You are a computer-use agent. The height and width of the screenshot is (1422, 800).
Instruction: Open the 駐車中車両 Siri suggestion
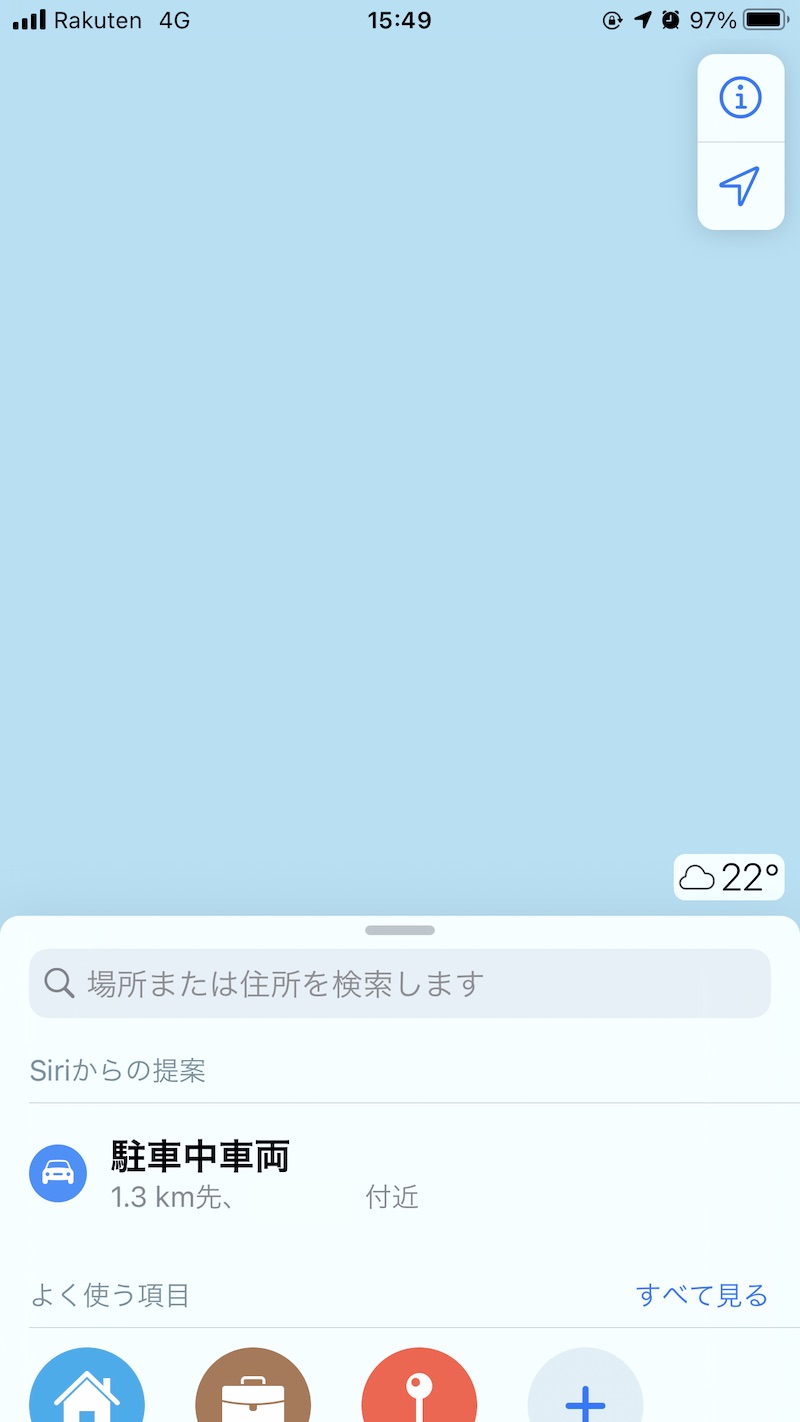point(400,1173)
